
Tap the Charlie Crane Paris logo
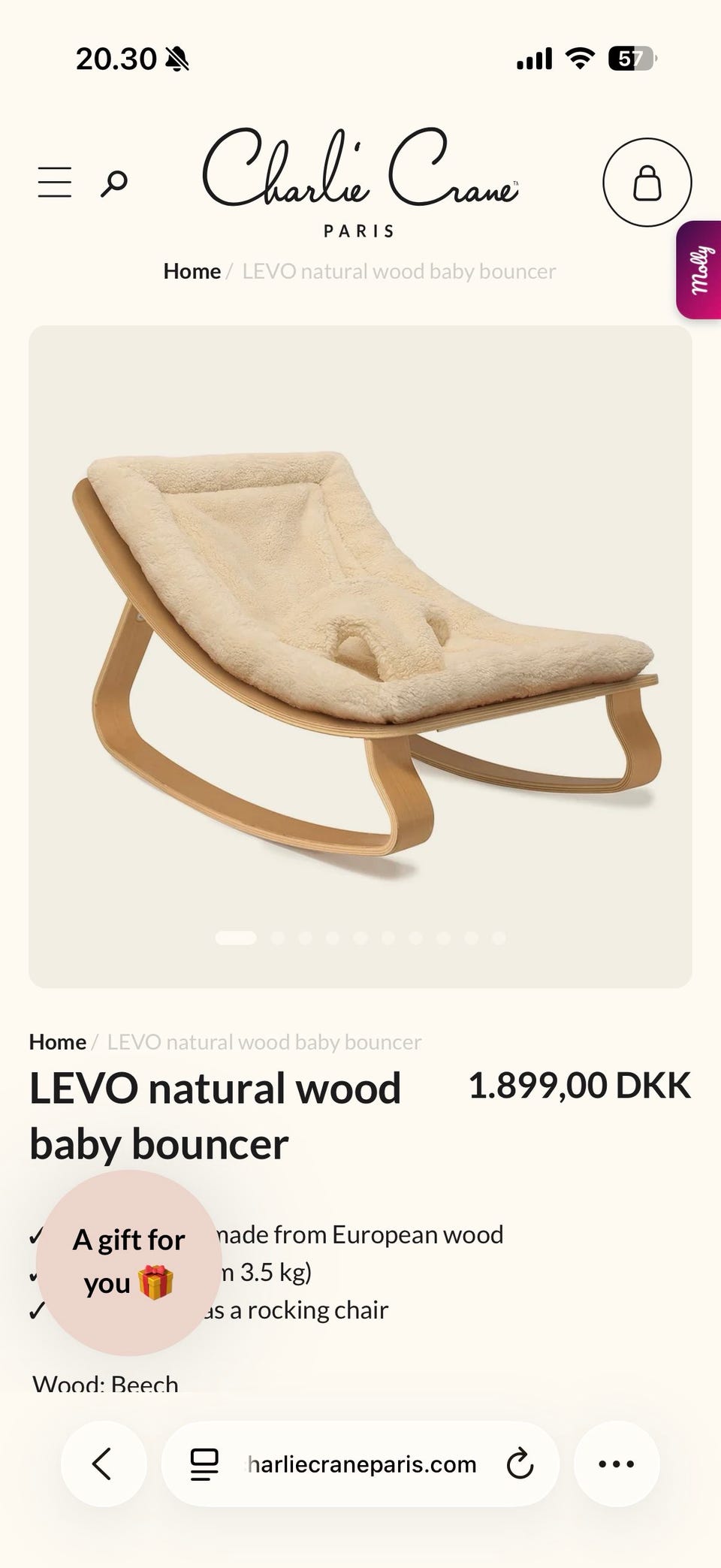(x=360, y=183)
